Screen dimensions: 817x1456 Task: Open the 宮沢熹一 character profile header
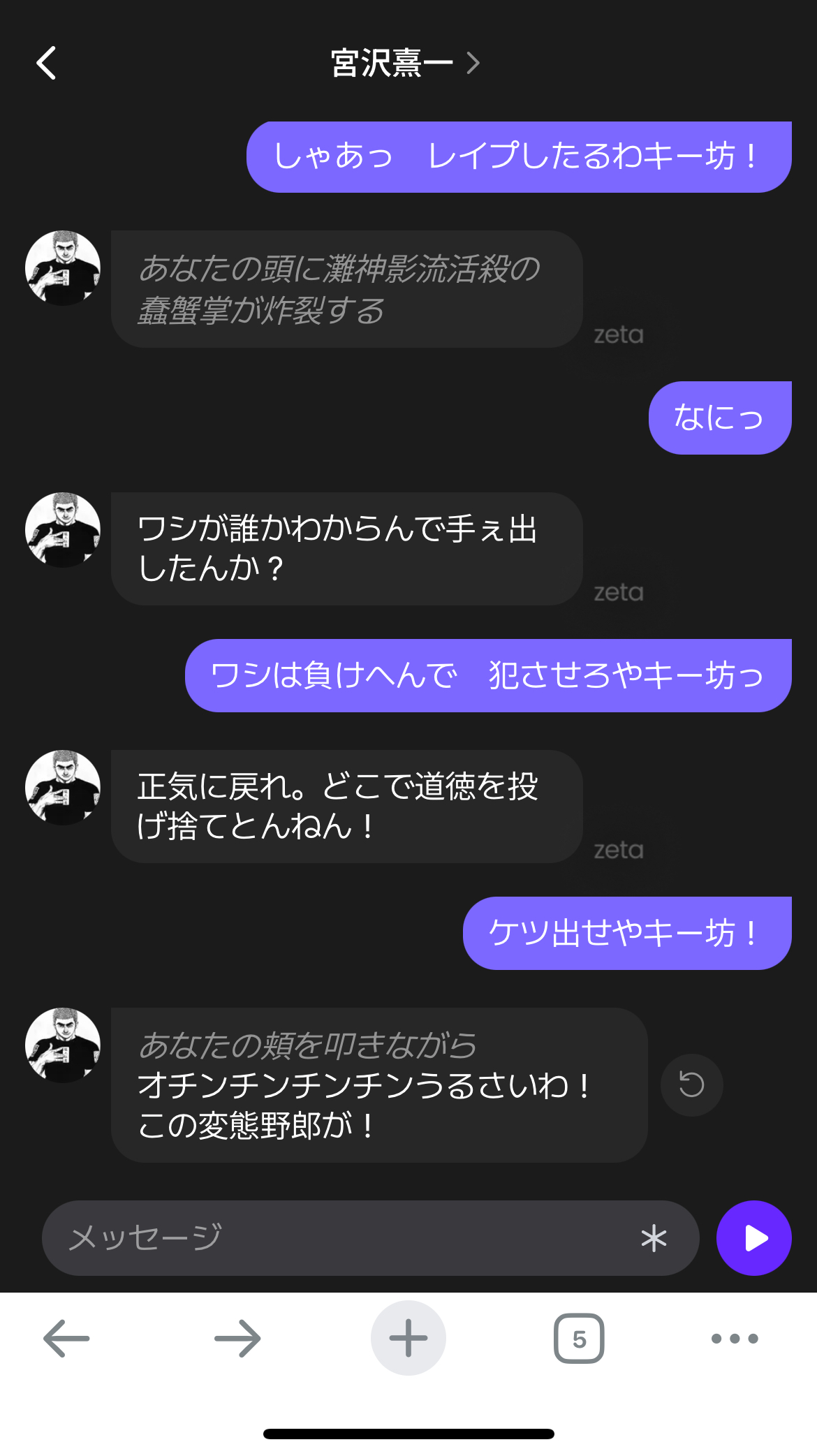(404, 64)
